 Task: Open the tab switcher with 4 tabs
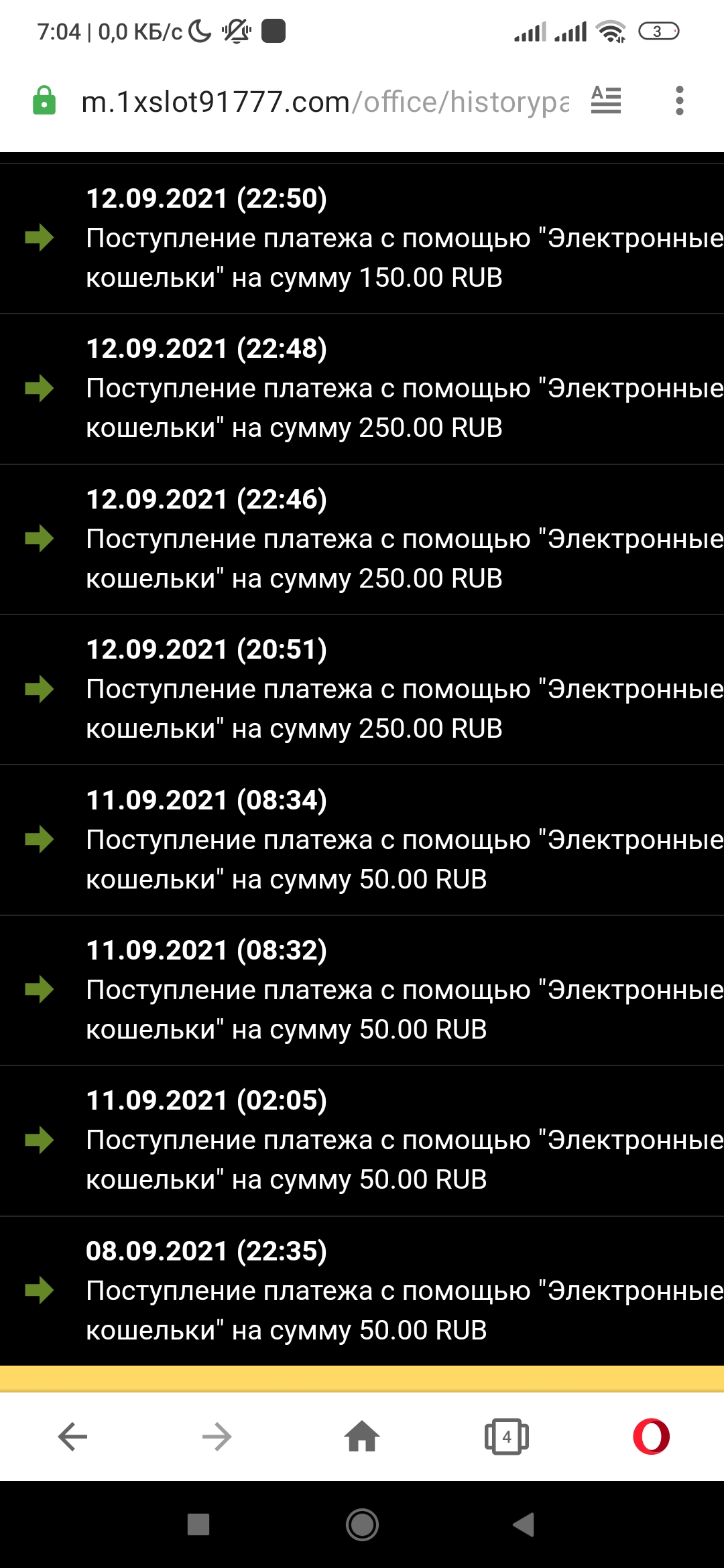507,1437
